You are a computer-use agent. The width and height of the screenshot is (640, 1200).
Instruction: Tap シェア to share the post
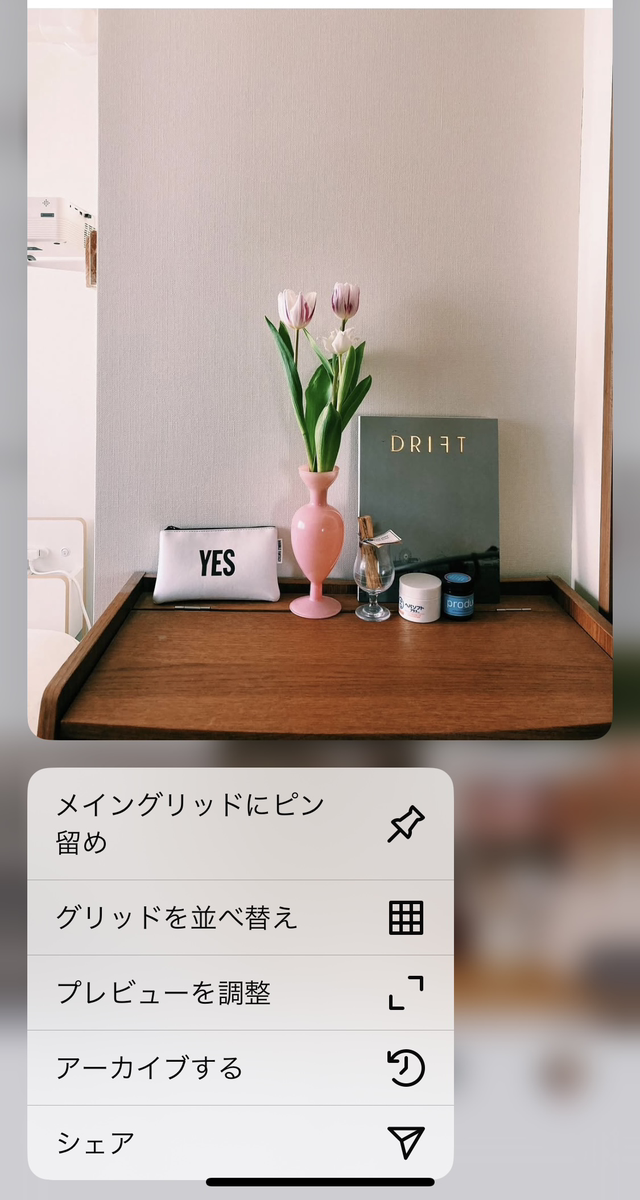(x=240, y=1142)
